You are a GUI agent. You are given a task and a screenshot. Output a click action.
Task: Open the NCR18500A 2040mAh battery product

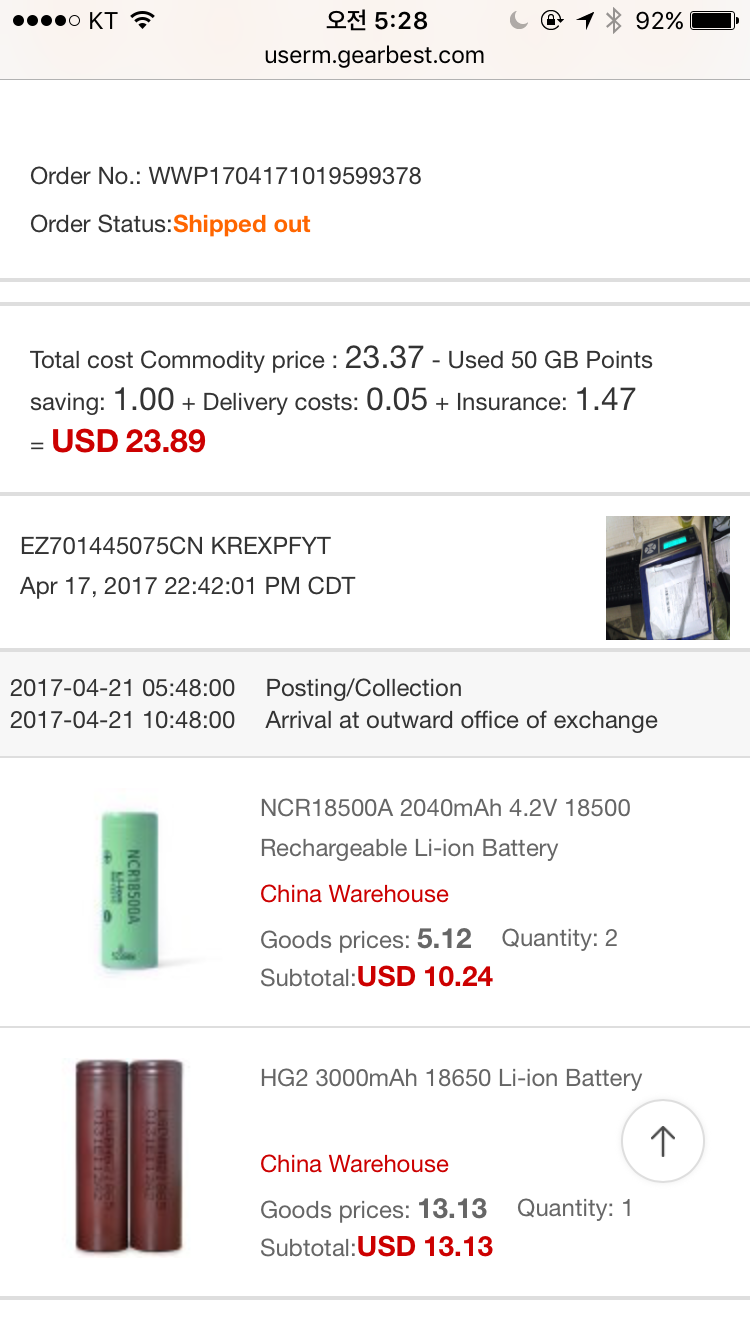click(445, 828)
